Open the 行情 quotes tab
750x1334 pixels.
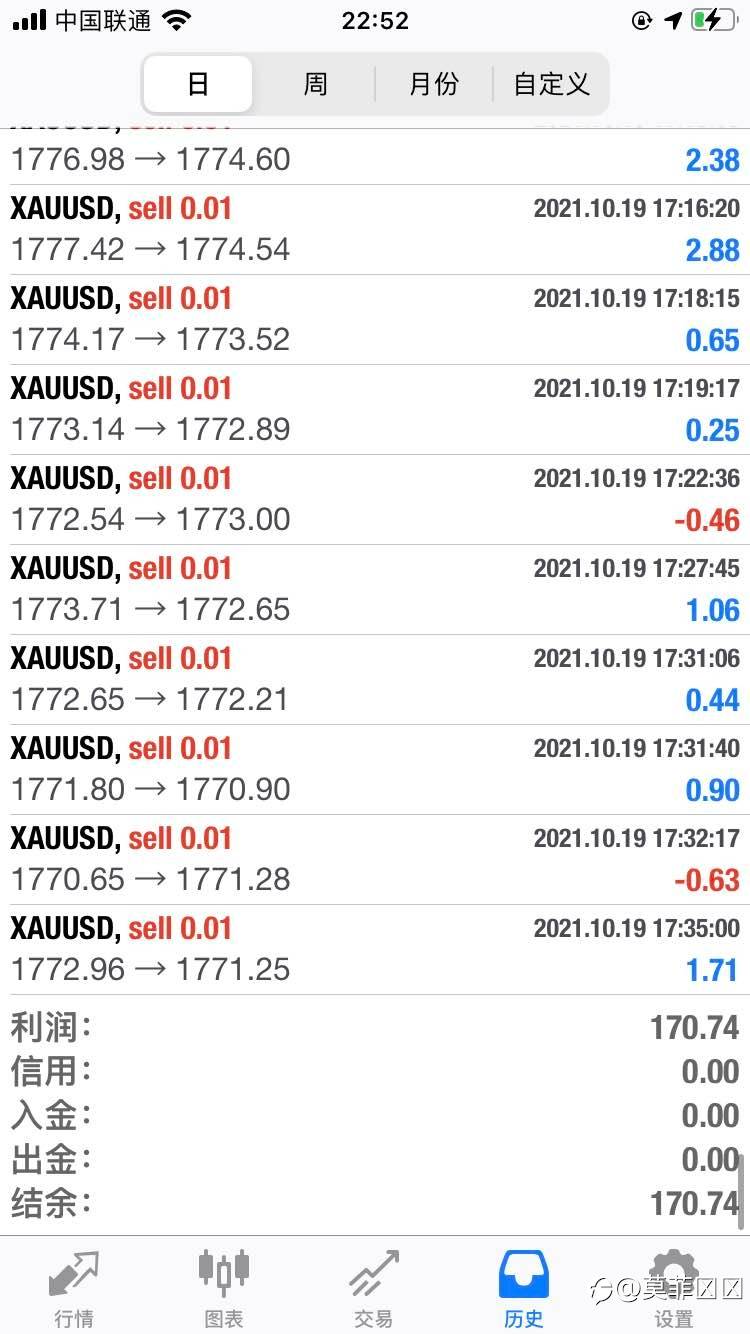[x=74, y=1288]
